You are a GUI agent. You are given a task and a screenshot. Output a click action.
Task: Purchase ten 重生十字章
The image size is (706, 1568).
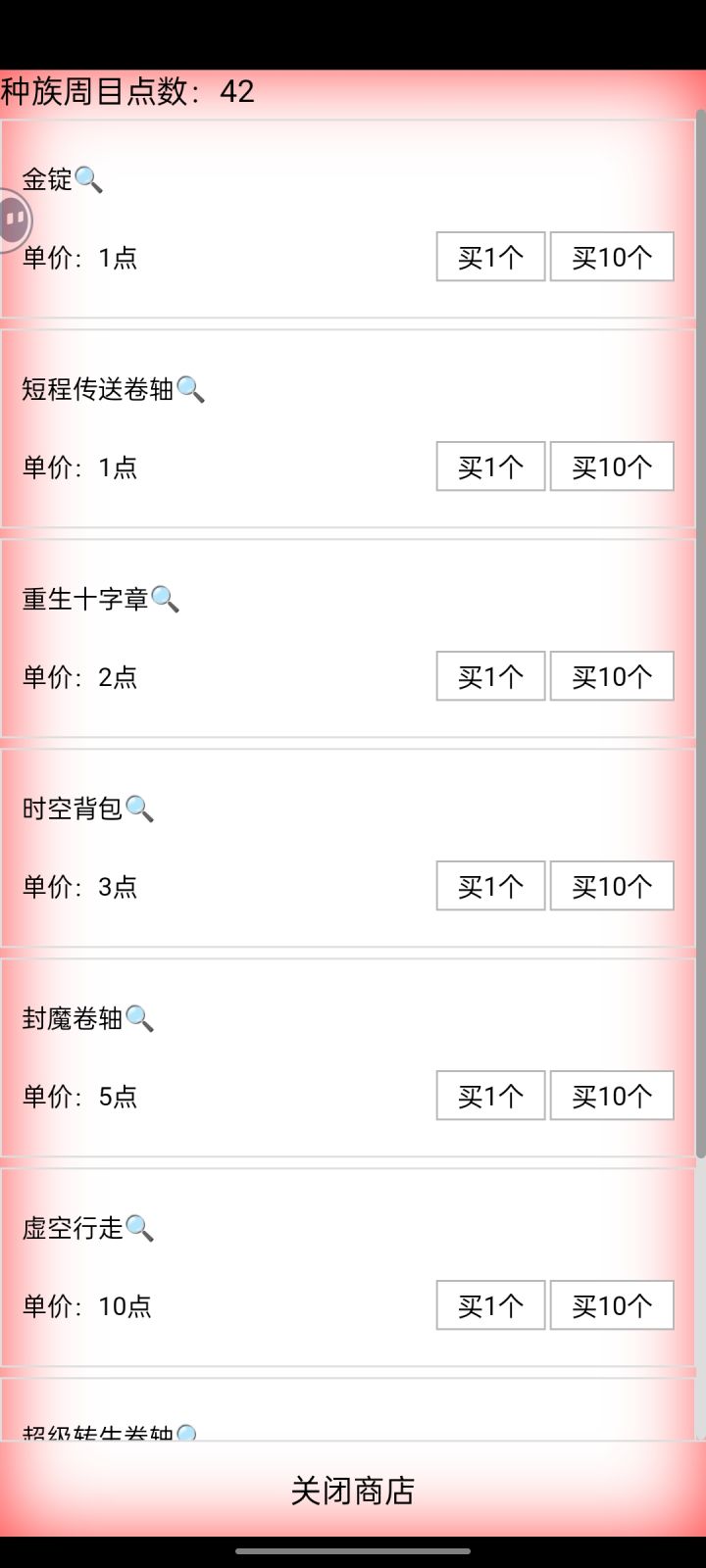612,676
